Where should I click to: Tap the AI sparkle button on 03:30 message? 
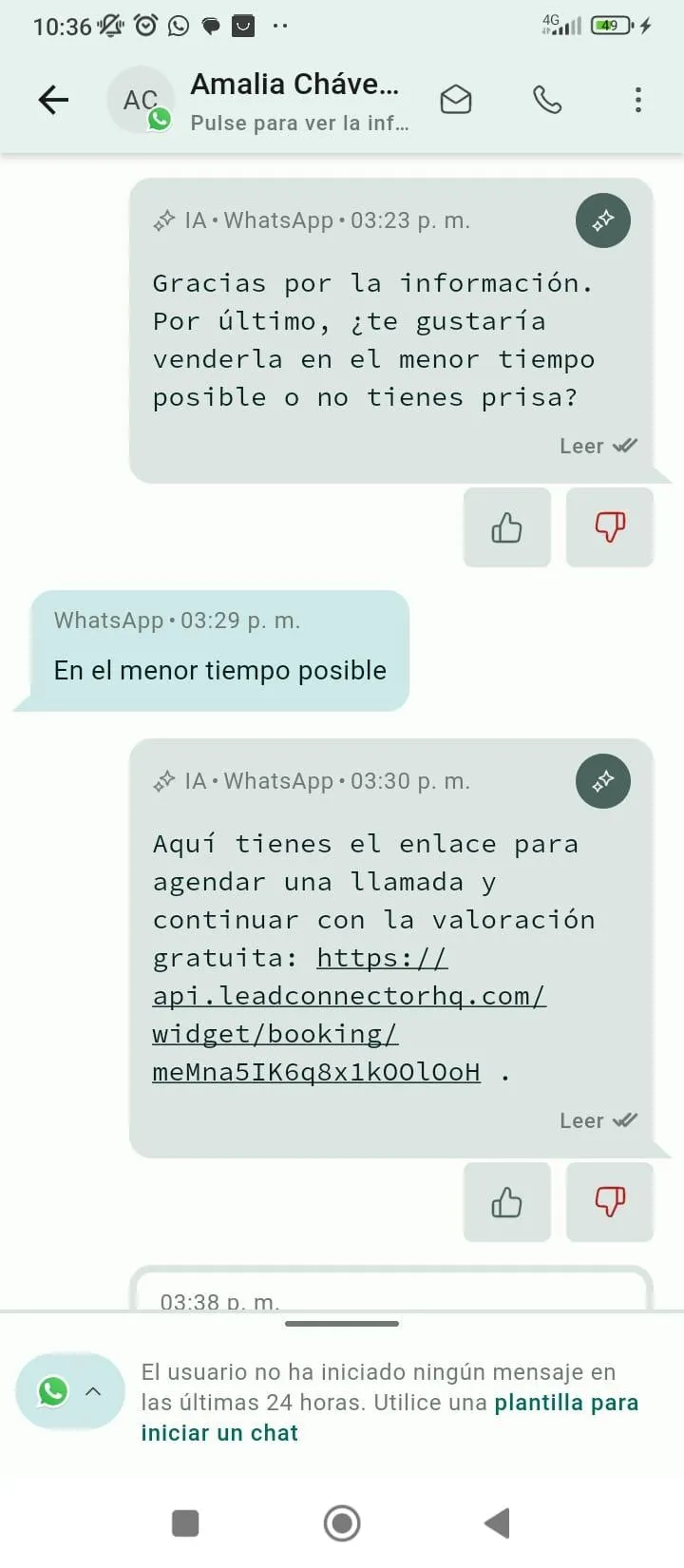click(603, 781)
